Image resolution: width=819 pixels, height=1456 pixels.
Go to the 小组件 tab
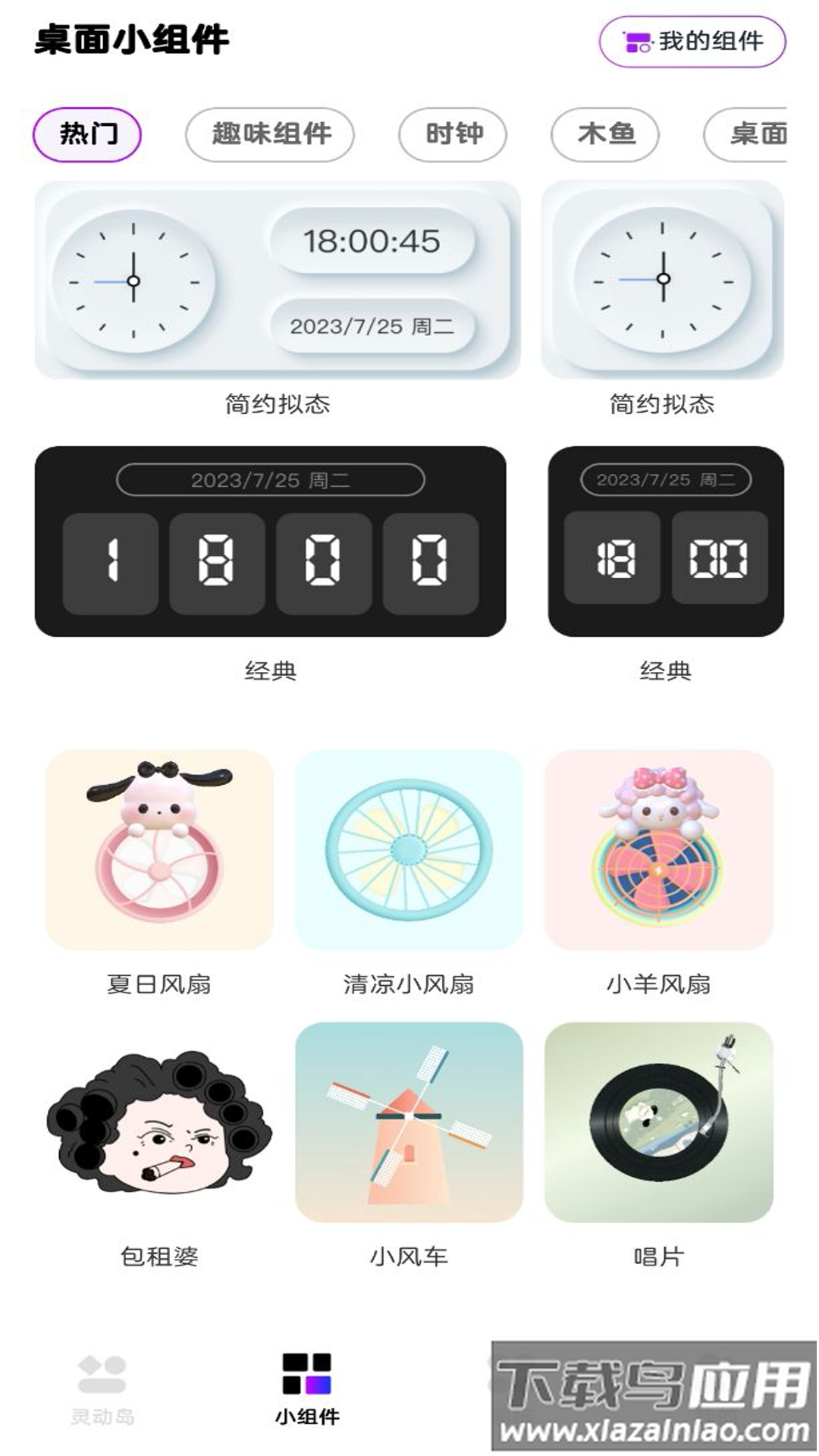[307, 1389]
